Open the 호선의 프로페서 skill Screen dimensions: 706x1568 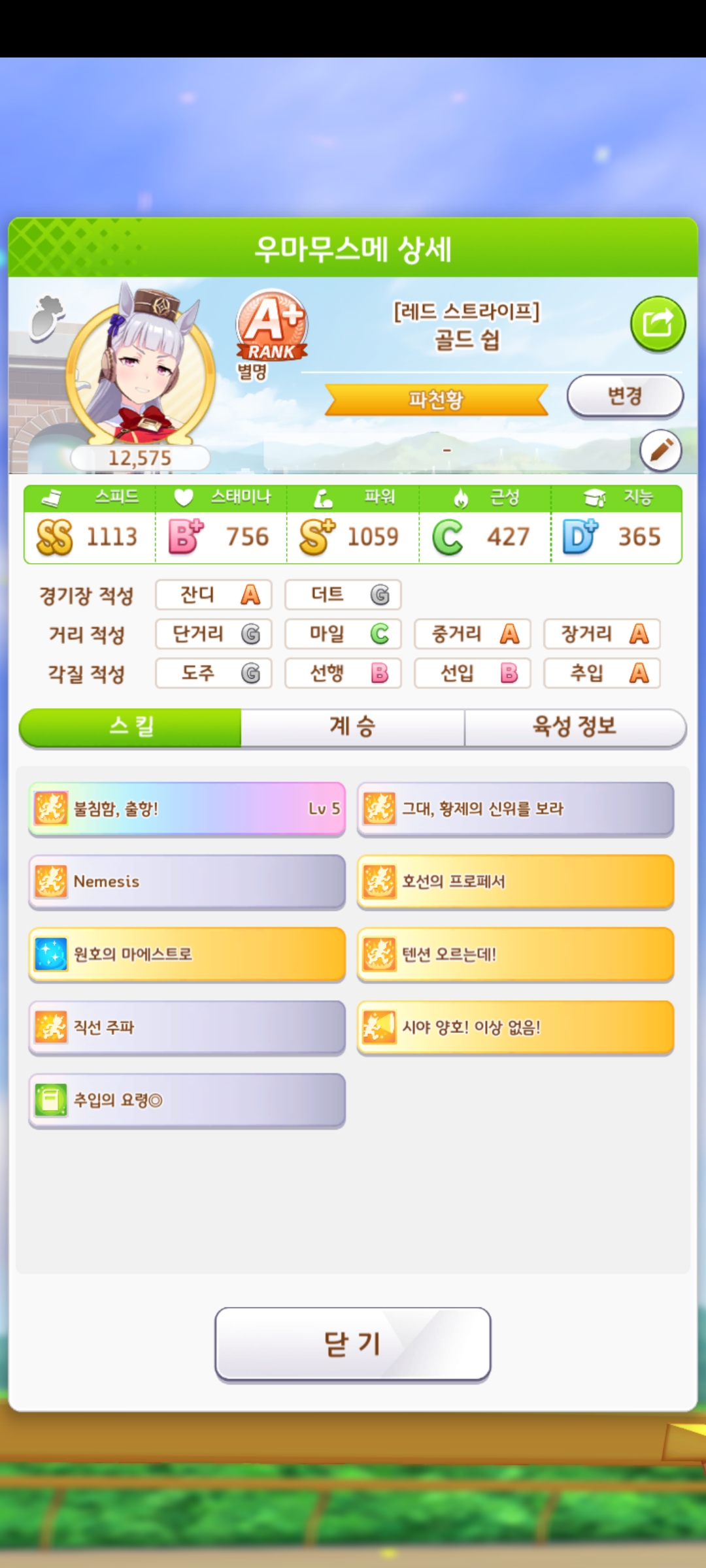515,881
